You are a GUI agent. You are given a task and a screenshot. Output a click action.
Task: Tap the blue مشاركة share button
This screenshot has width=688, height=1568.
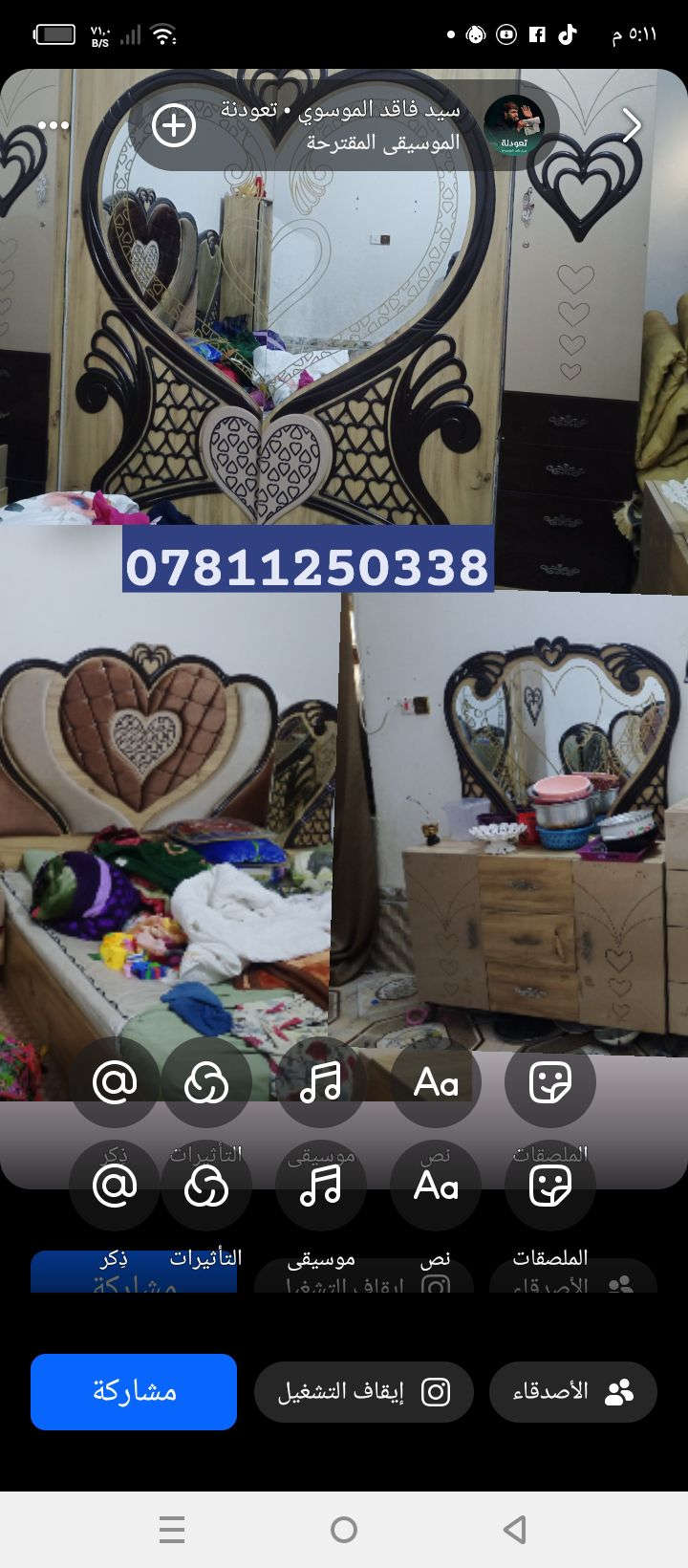[x=134, y=1391]
